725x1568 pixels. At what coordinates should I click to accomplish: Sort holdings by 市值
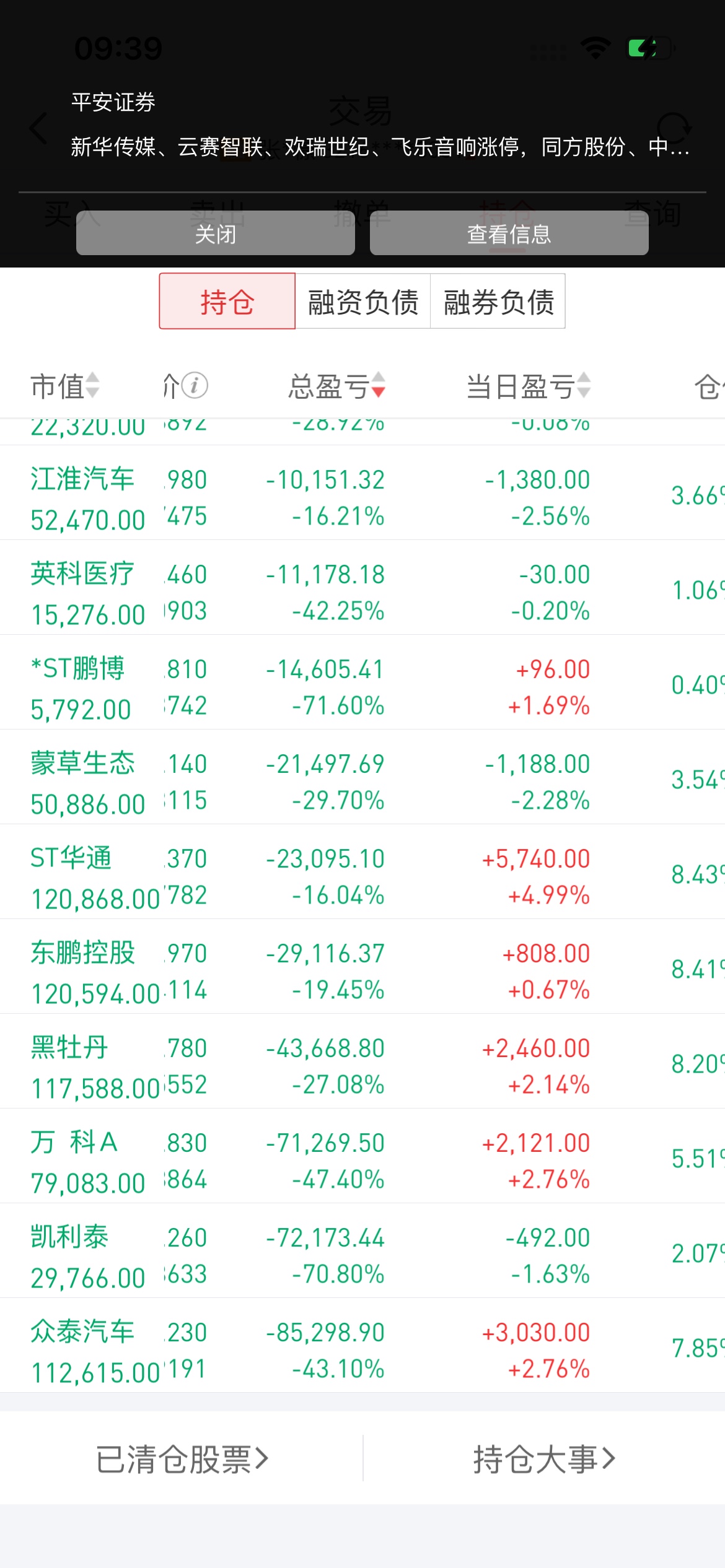pyautogui.click(x=65, y=386)
